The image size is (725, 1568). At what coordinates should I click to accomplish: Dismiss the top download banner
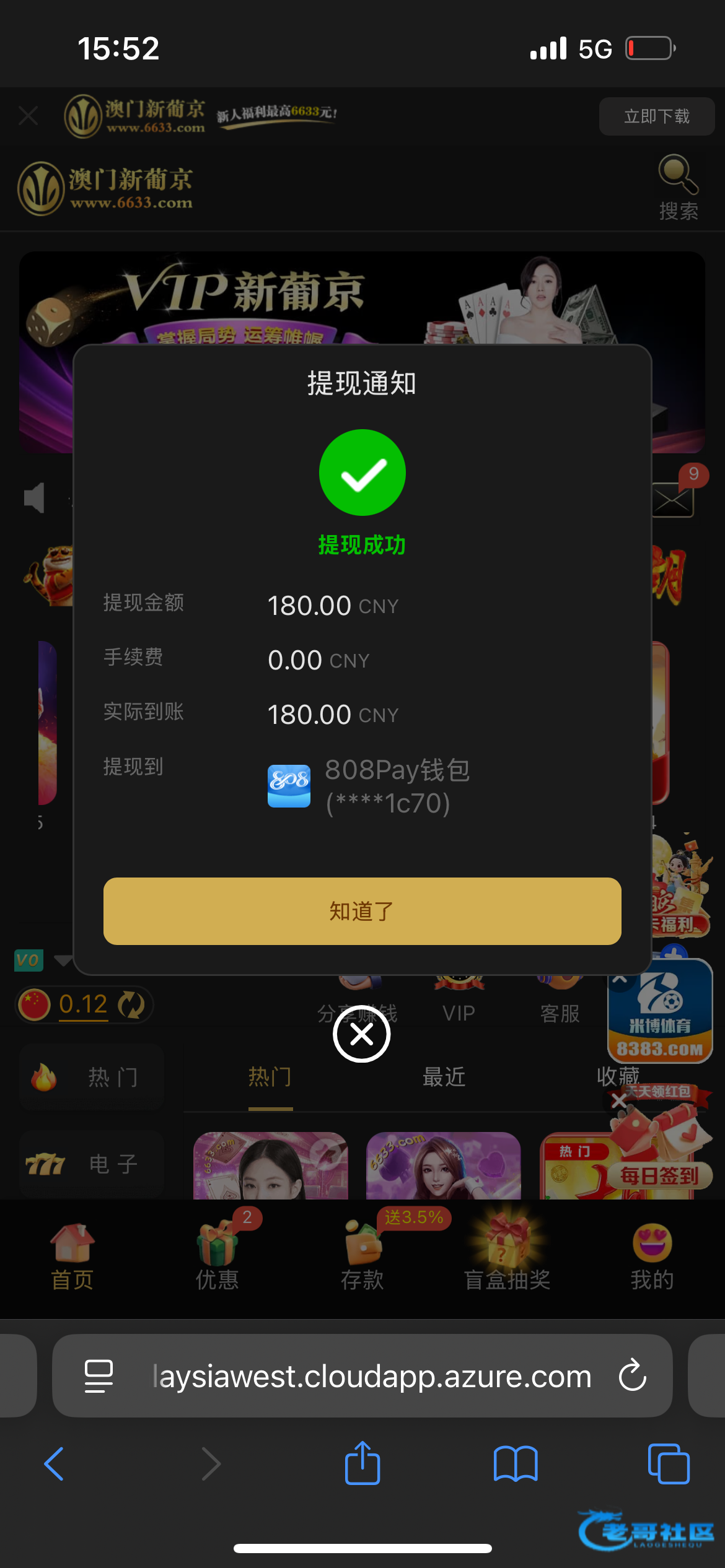[x=29, y=116]
